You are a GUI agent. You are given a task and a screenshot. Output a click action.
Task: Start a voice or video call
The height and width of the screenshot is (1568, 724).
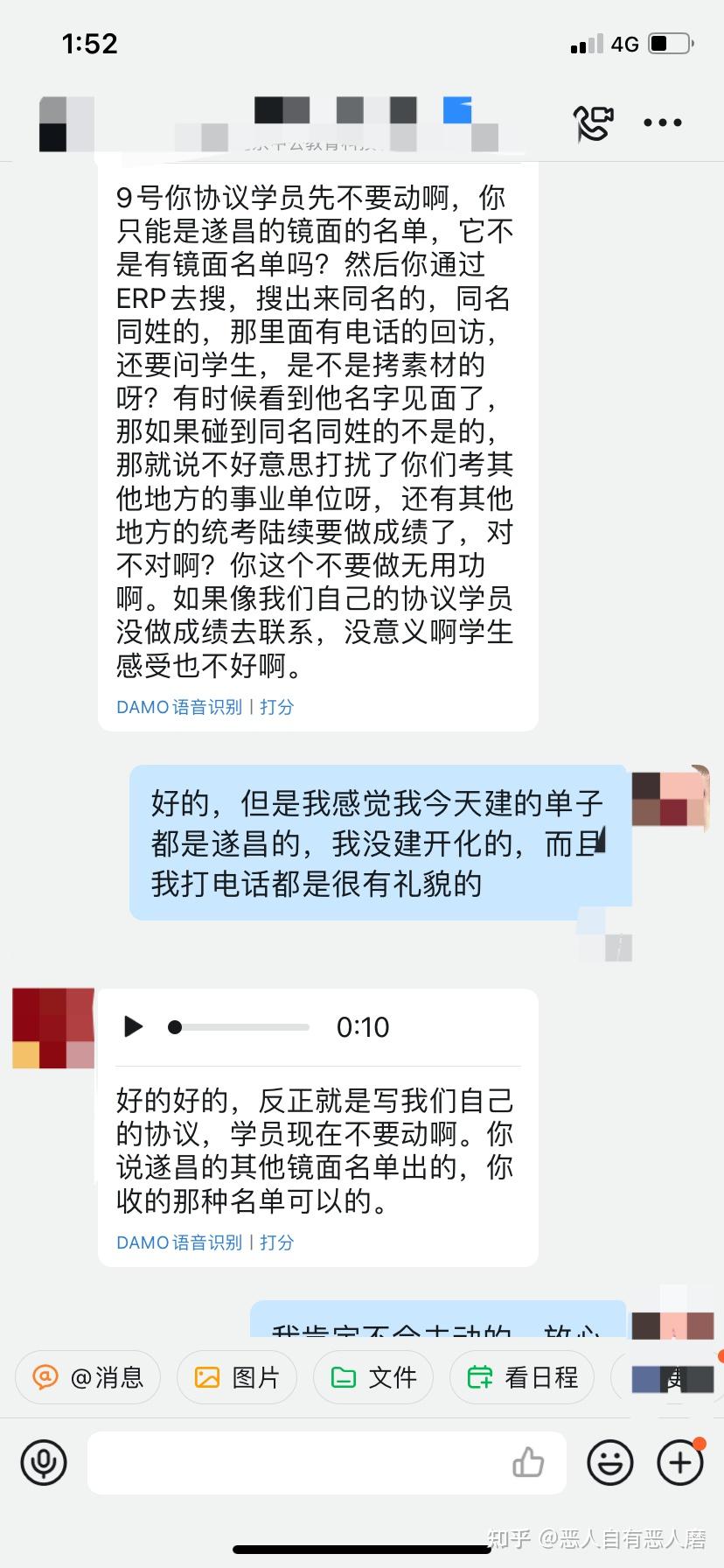pos(593,122)
